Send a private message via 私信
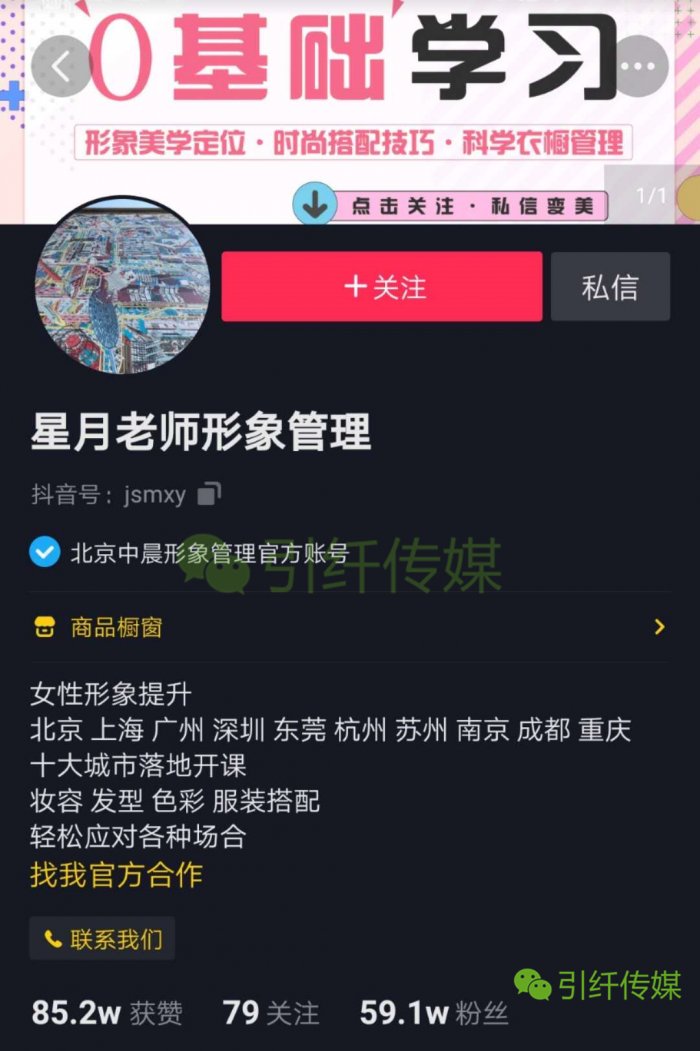The height and width of the screenshot is (1051, 700). click(610, 287)
